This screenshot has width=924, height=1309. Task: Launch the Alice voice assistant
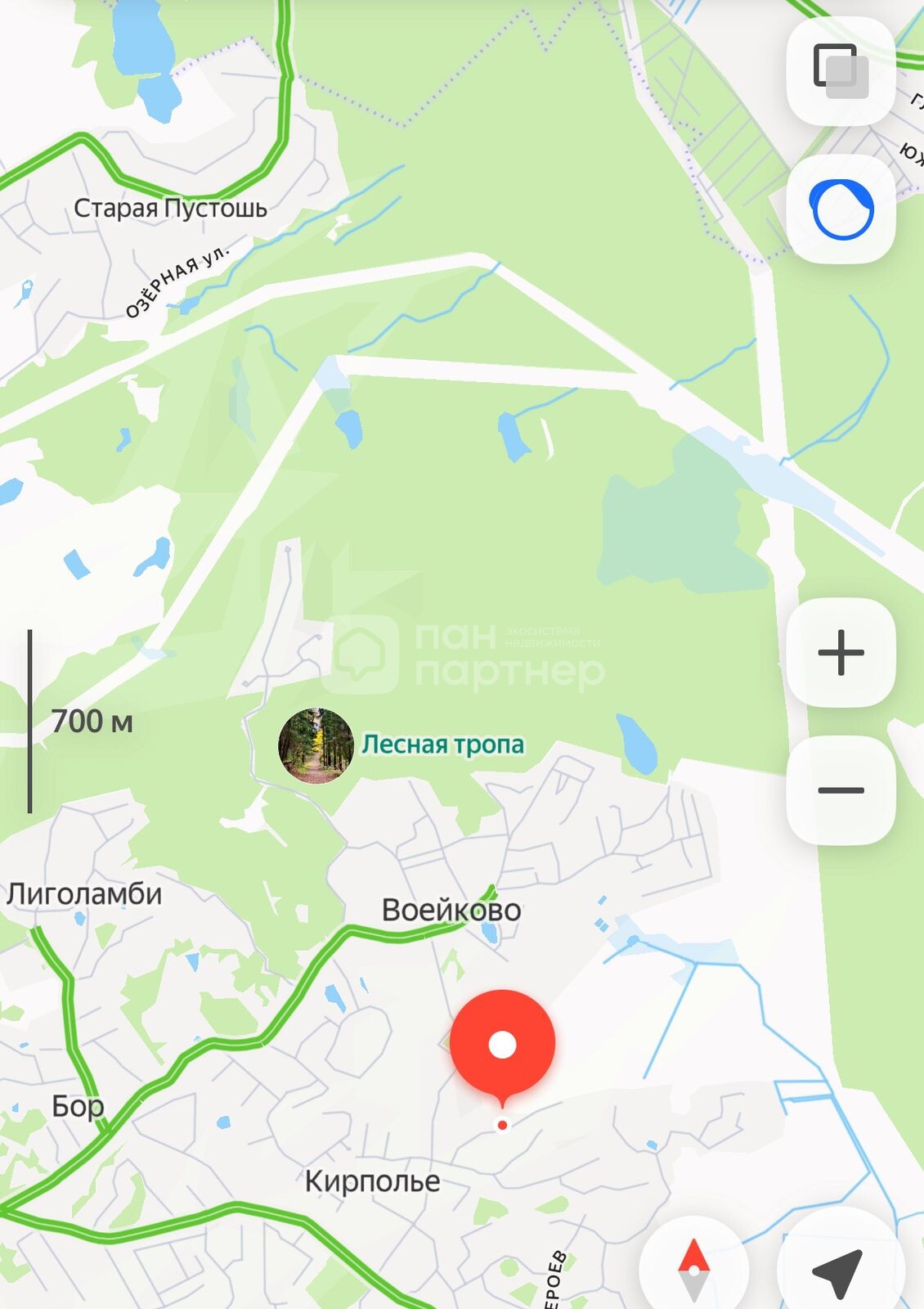841,209
